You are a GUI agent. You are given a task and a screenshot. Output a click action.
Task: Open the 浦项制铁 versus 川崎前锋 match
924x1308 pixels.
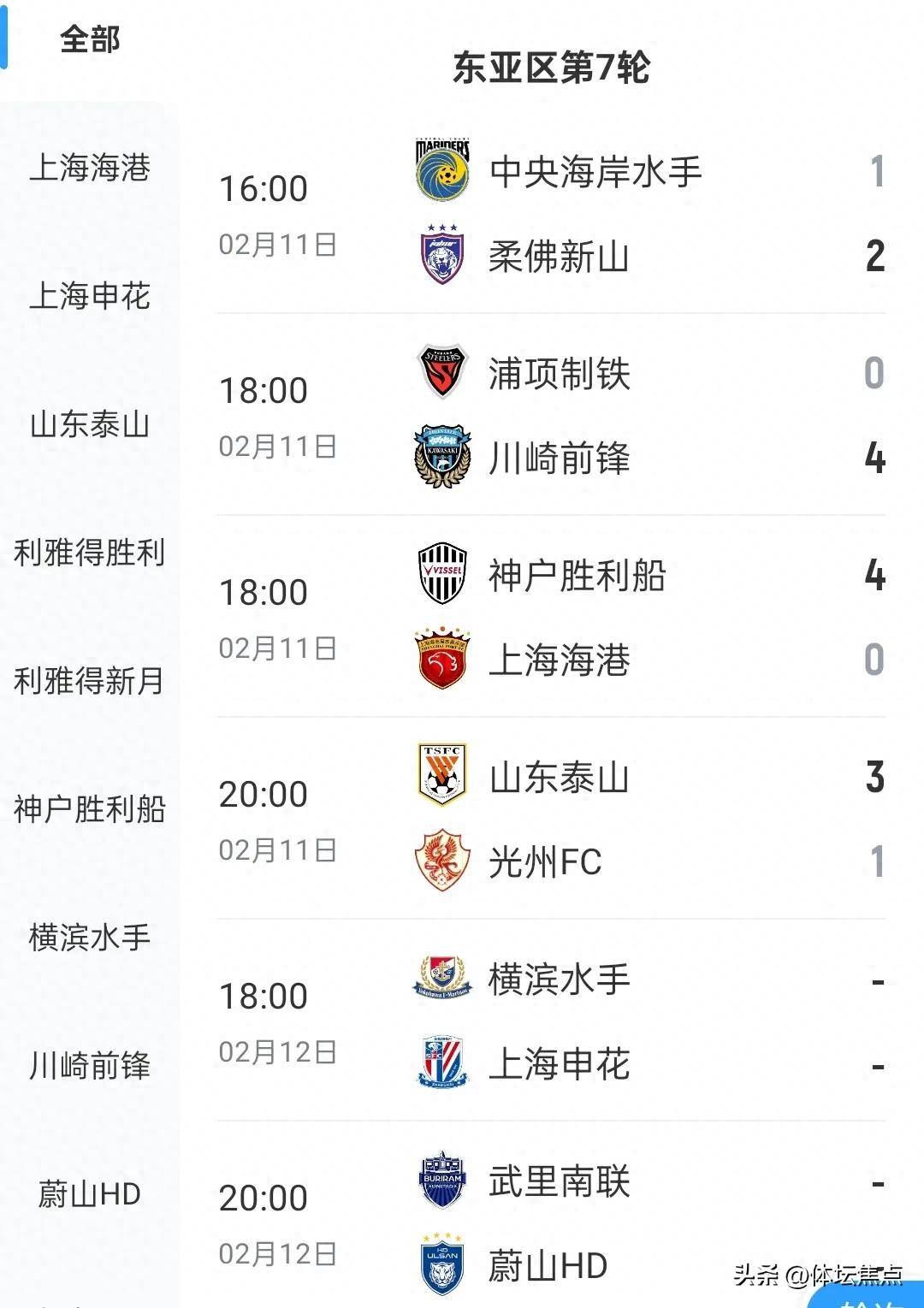556,417
